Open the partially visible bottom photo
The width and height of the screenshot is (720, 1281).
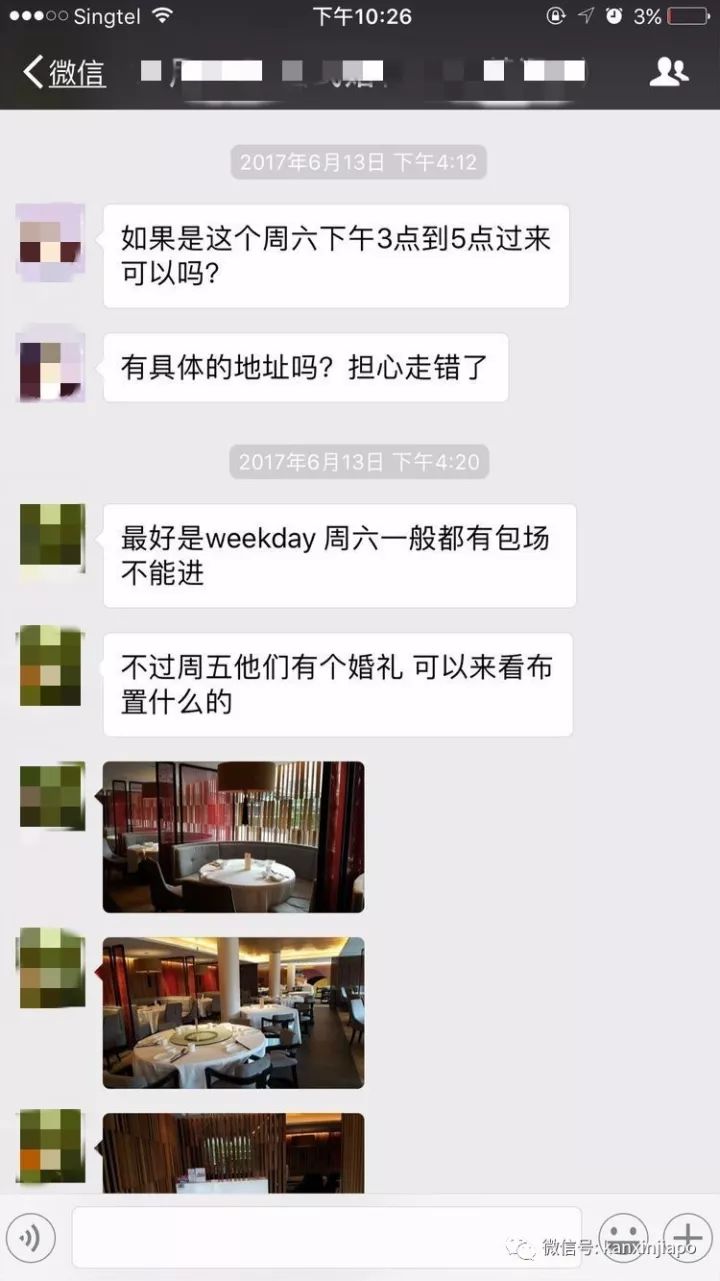click(233, 1152)
